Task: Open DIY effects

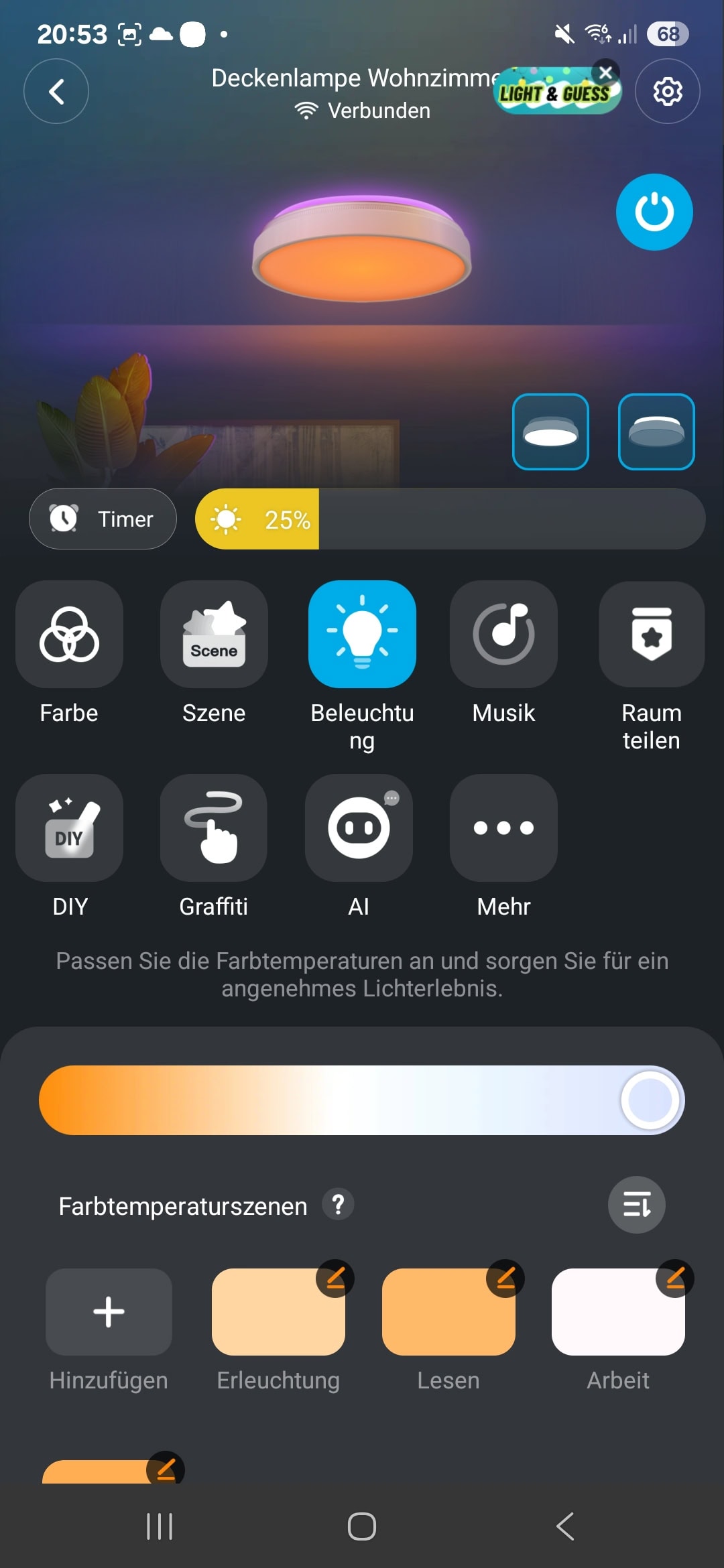Action: (x=69, y=828)
